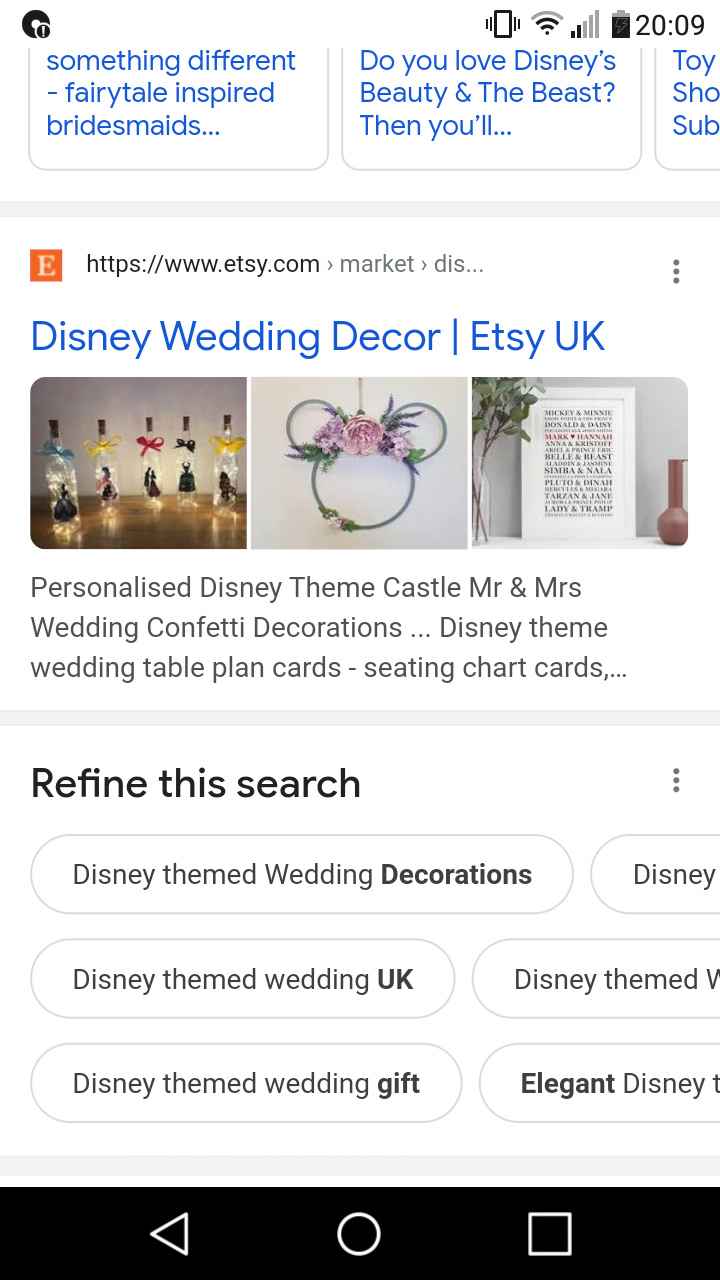Image resolution: width=720 pixels, height=1280 pixels.
Task: Open the Disney Wedding Decor Etsy UK result
Action: (x=318, y=337)
